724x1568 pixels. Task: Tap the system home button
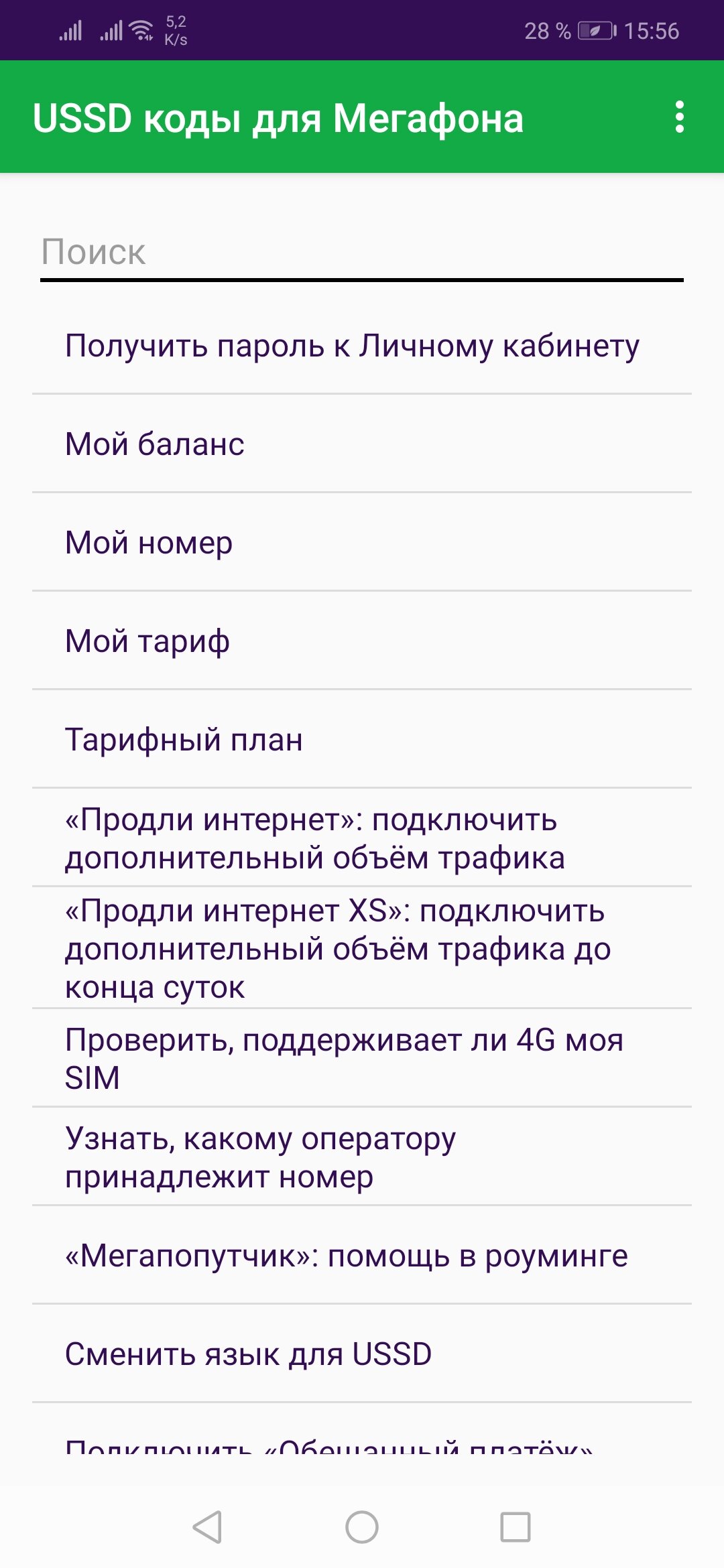(x=362, y=1527)
